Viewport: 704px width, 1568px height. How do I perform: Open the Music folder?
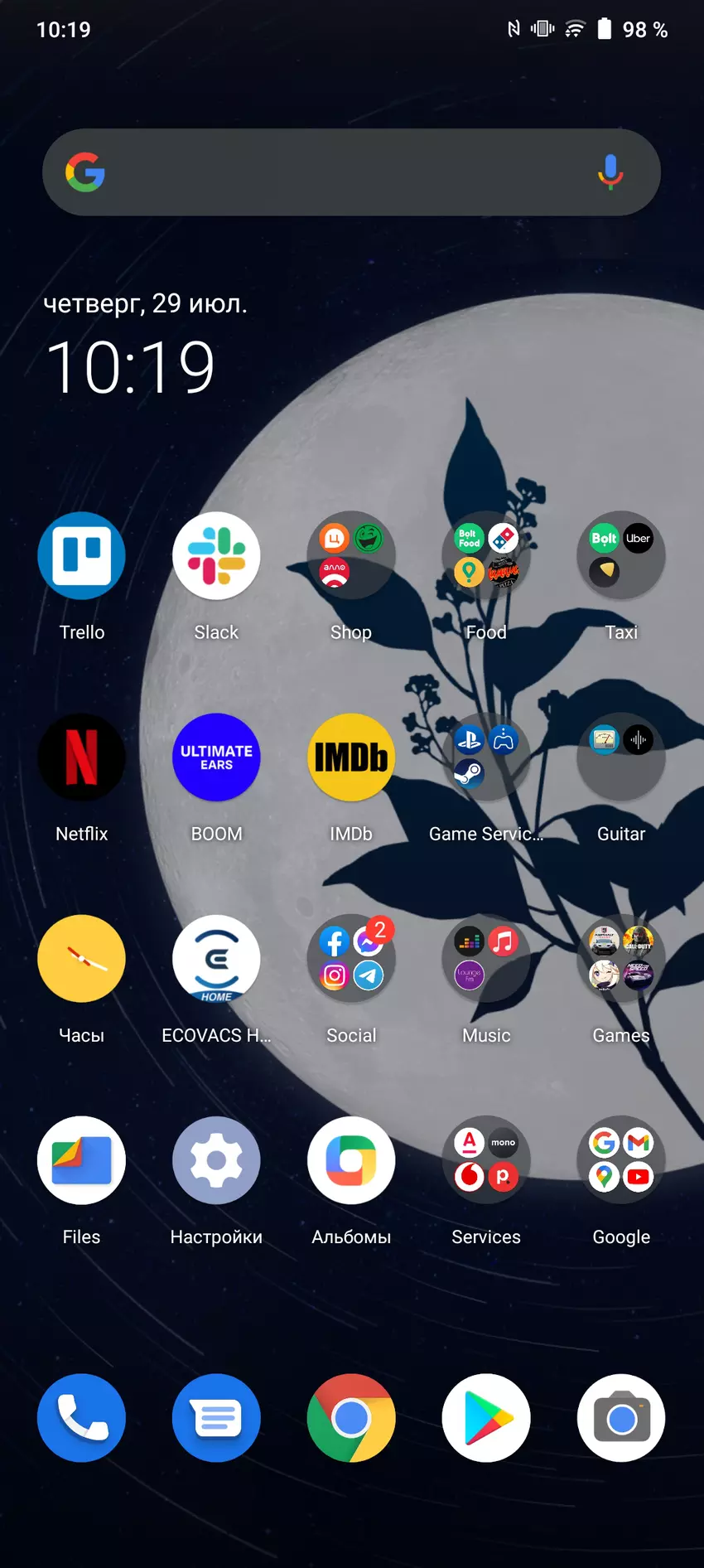486,959
